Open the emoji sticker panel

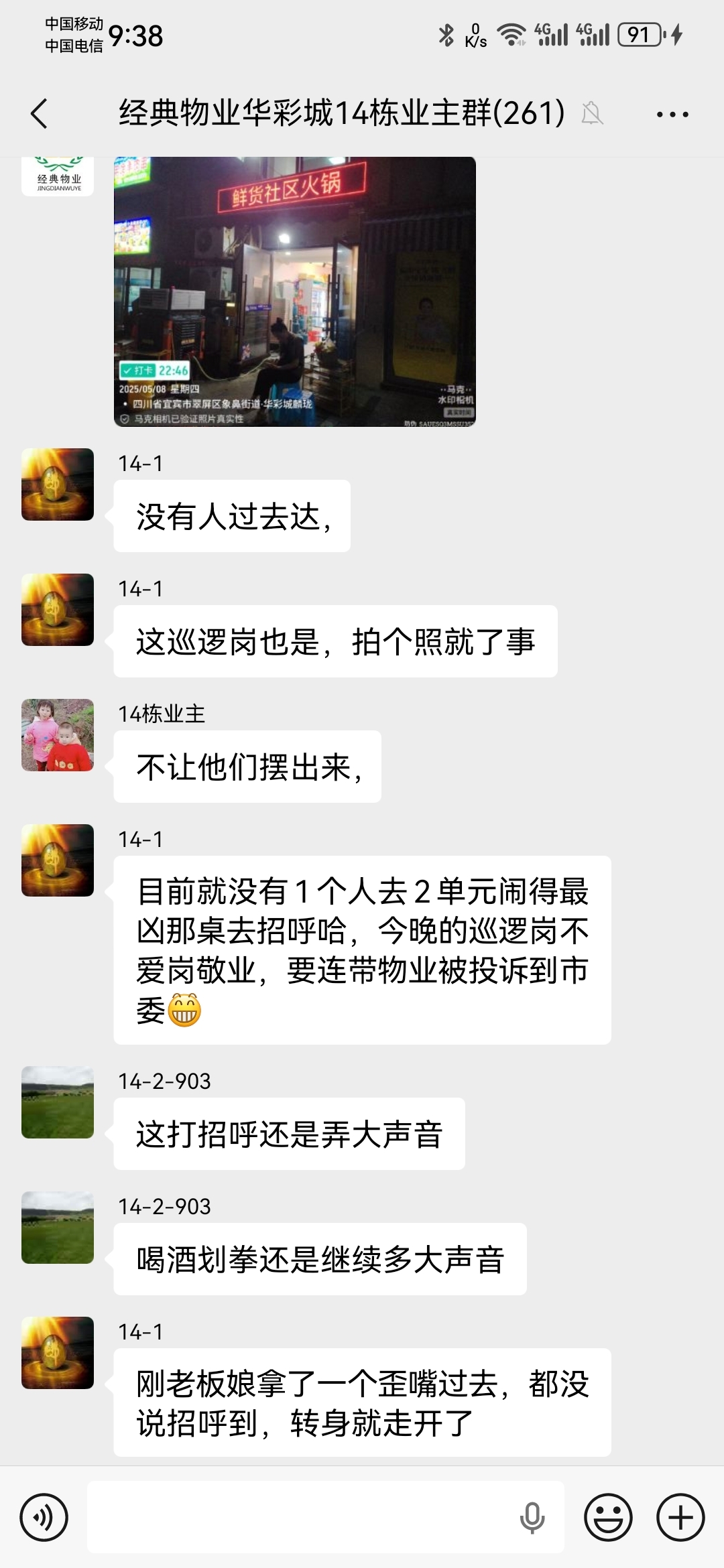click(608, 1517)
